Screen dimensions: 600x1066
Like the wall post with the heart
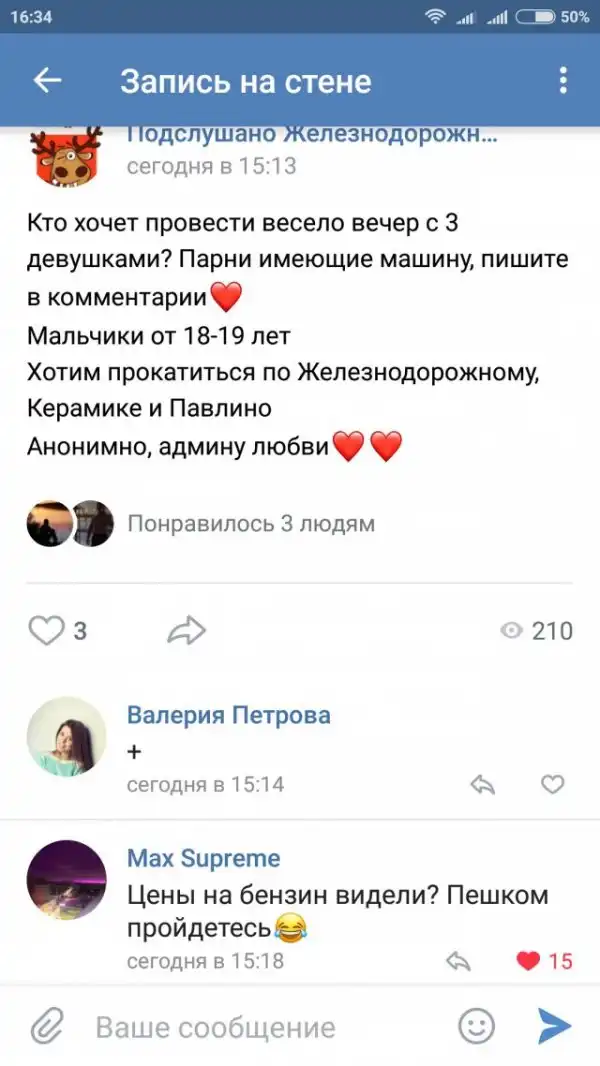click(46, 630)
